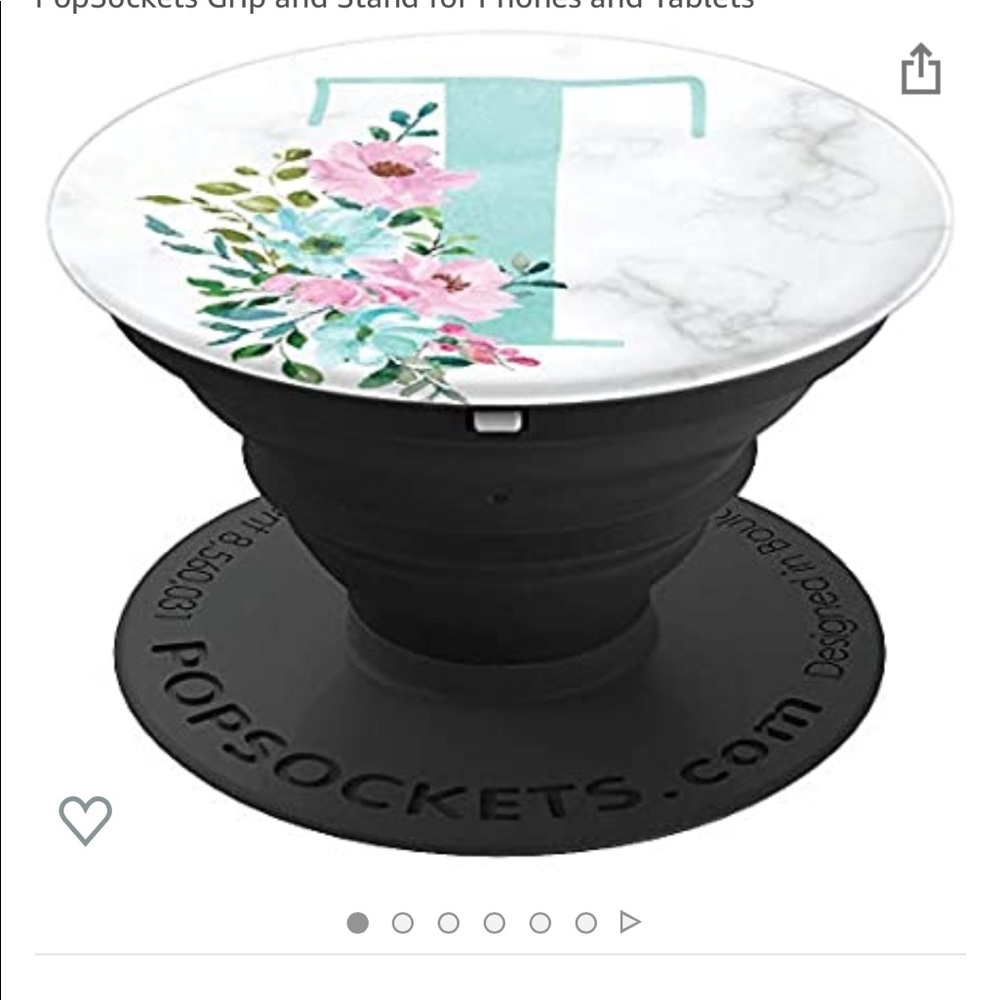Jump to the second image dot
1000x1000 pixels.
[x=403, y=923]
